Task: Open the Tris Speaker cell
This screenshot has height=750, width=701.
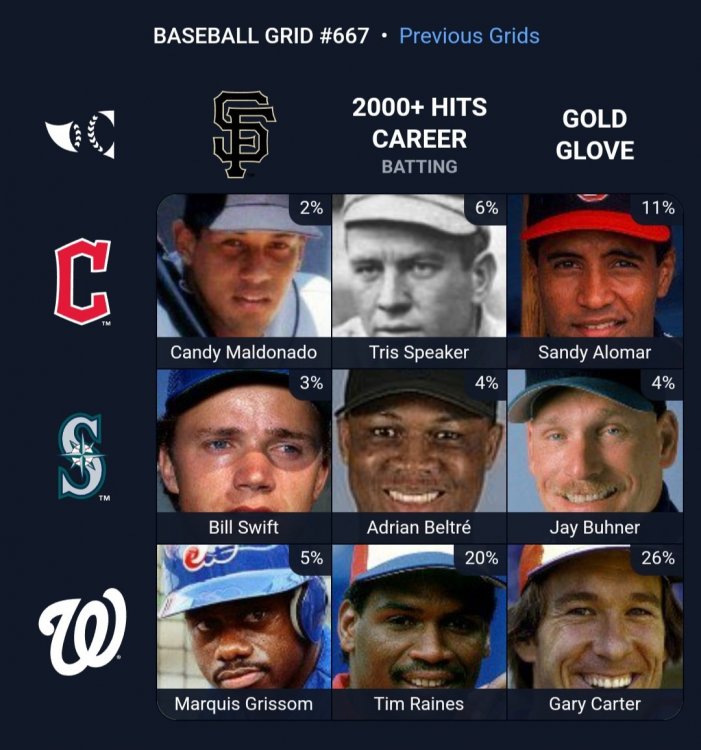Action: point(419,280)
